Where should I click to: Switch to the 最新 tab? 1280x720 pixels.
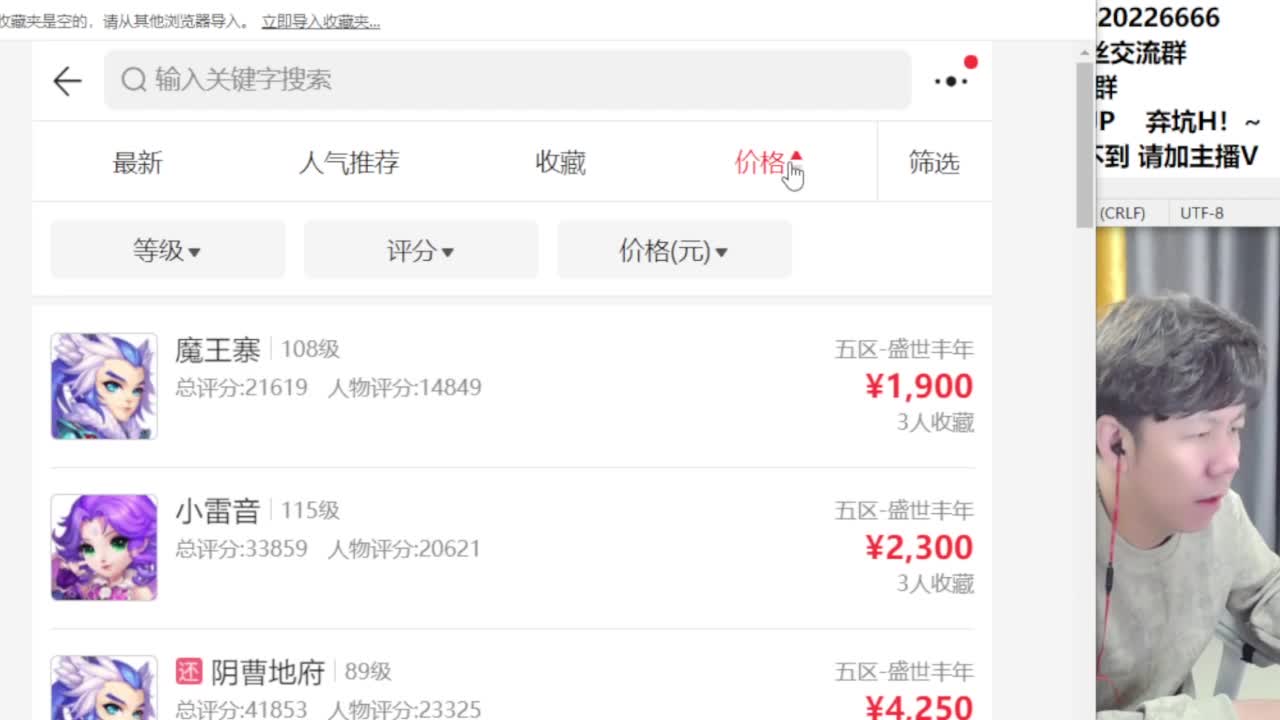coord(137,163)
